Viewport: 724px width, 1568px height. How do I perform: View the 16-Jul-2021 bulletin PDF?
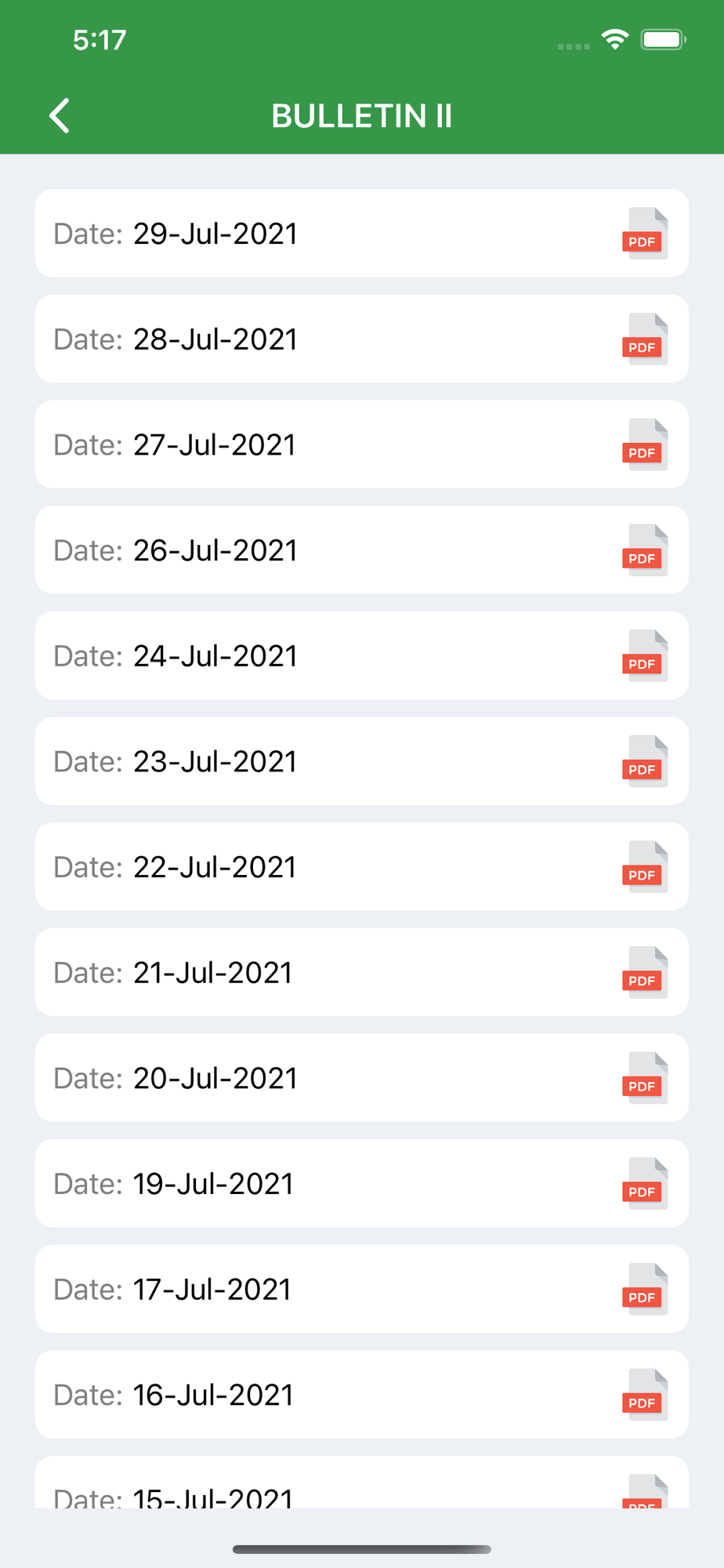[645, 1395]
